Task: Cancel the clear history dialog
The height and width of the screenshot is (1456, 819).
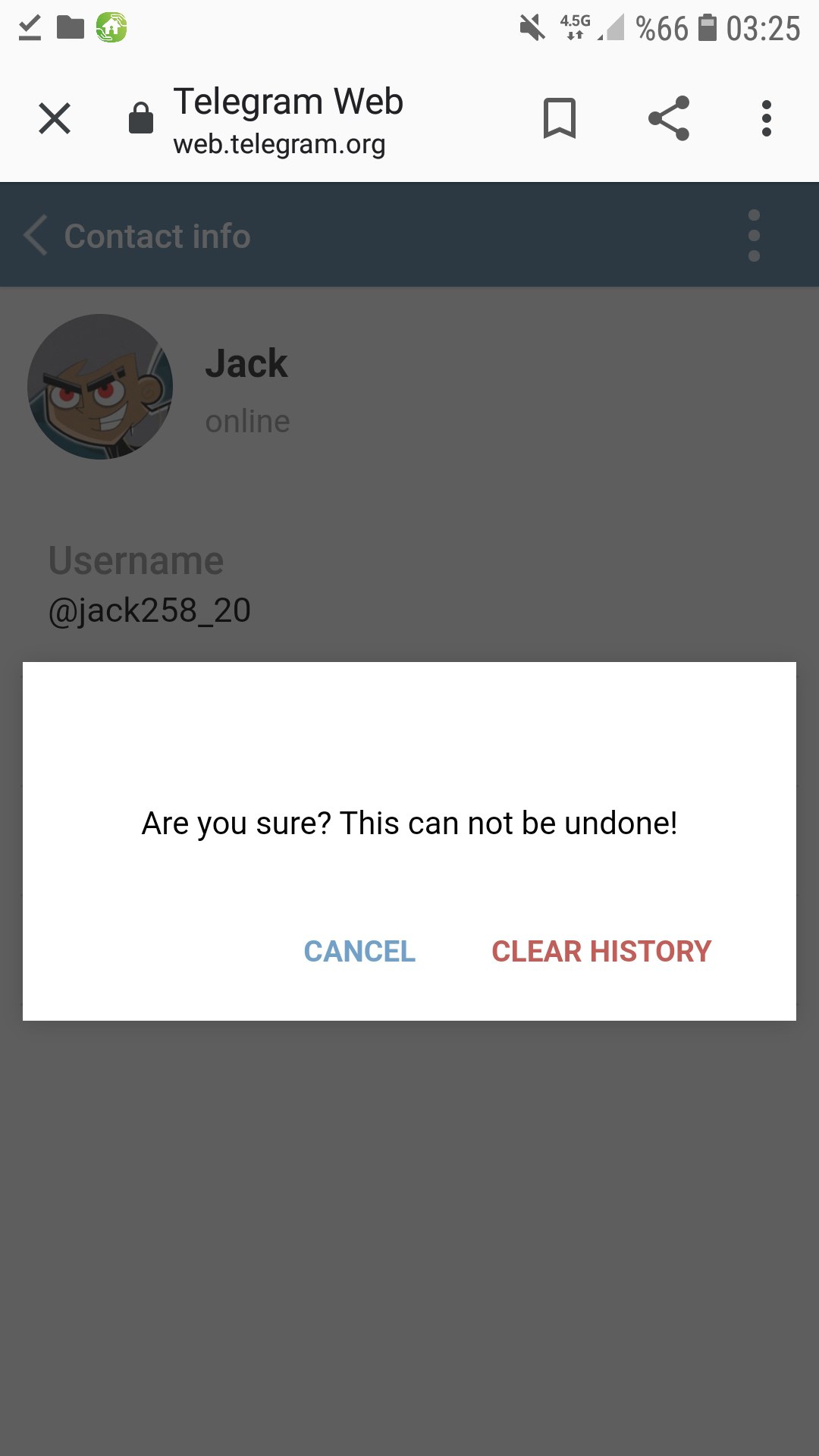Action: [359, 951]
